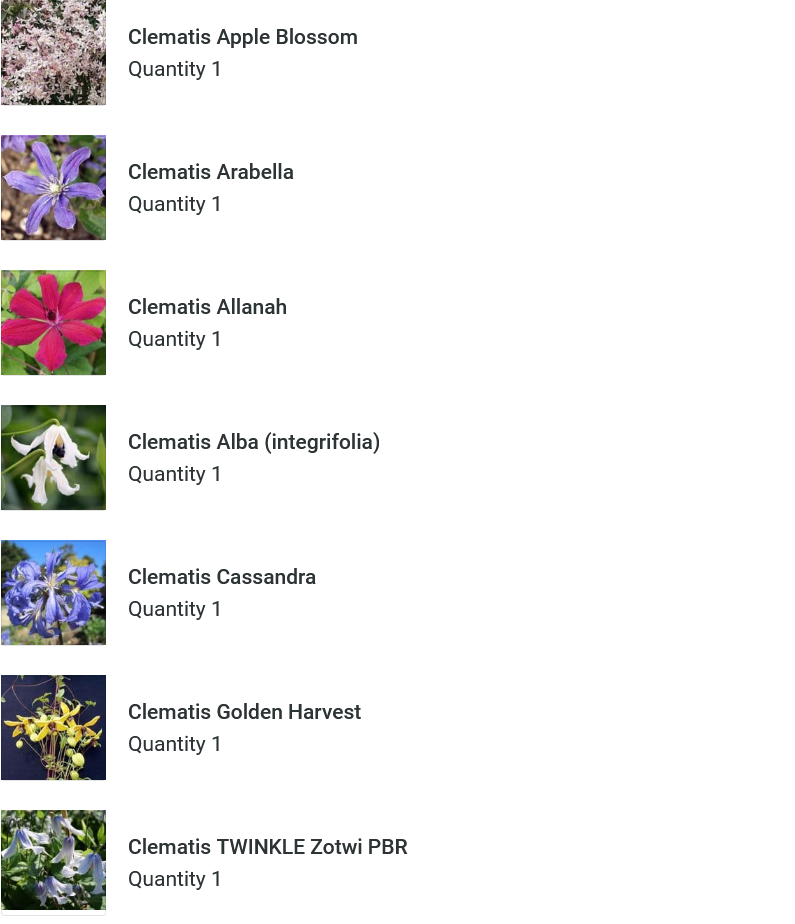
Task: View the Clematis Allanah product
Action: tap(207, 308)
